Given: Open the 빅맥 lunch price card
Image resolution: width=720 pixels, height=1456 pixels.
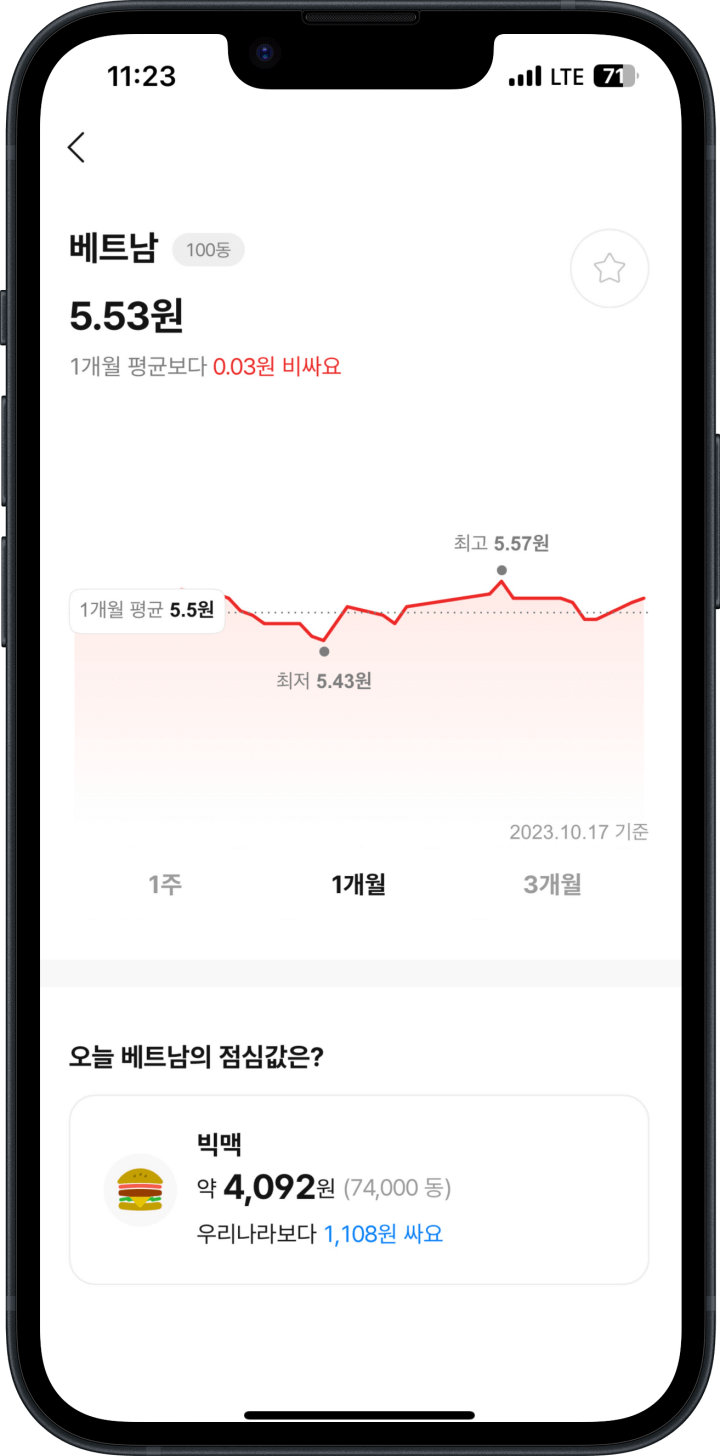Looking at the screenshot, I should (358, 1189).
